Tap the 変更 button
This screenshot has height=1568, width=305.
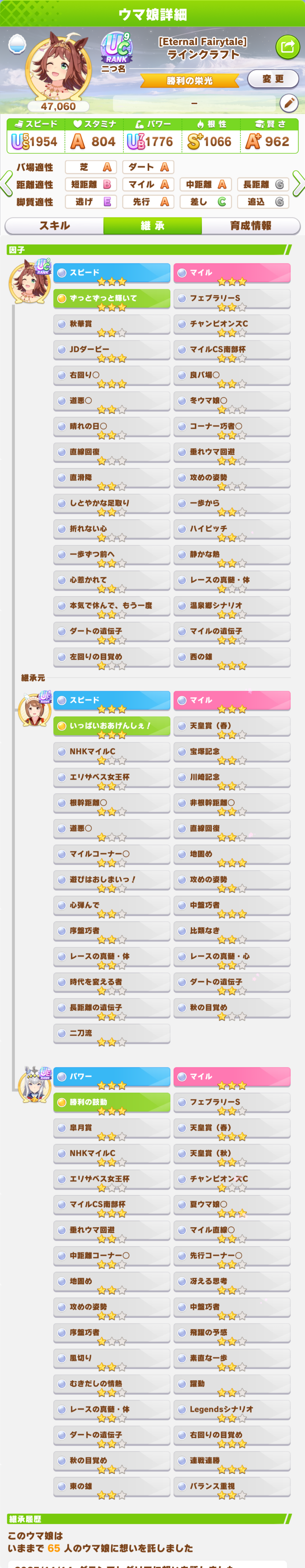click(x=273, y=79)
